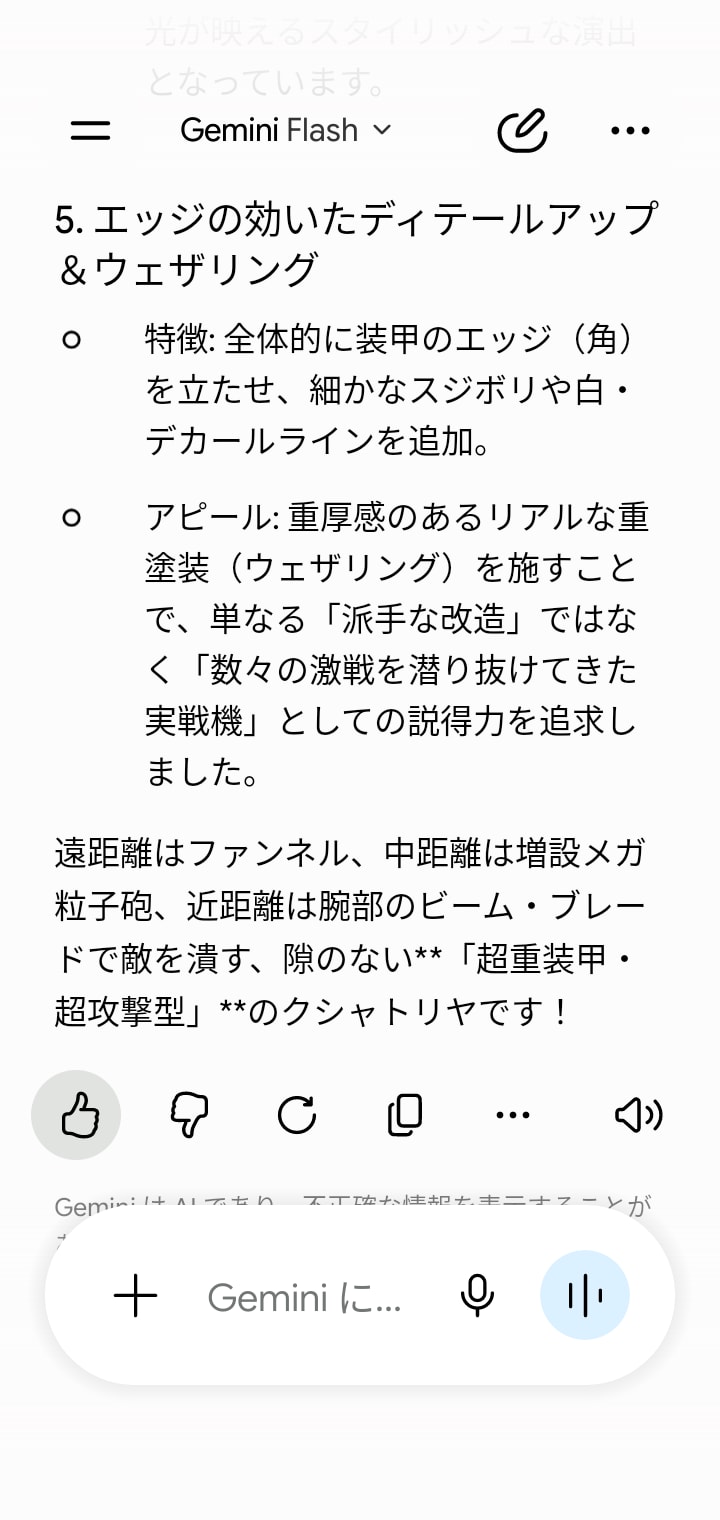Start Gemini Live voice mode
Image resolution: width=720 pixels, height=1520 pixels.
585,1295
